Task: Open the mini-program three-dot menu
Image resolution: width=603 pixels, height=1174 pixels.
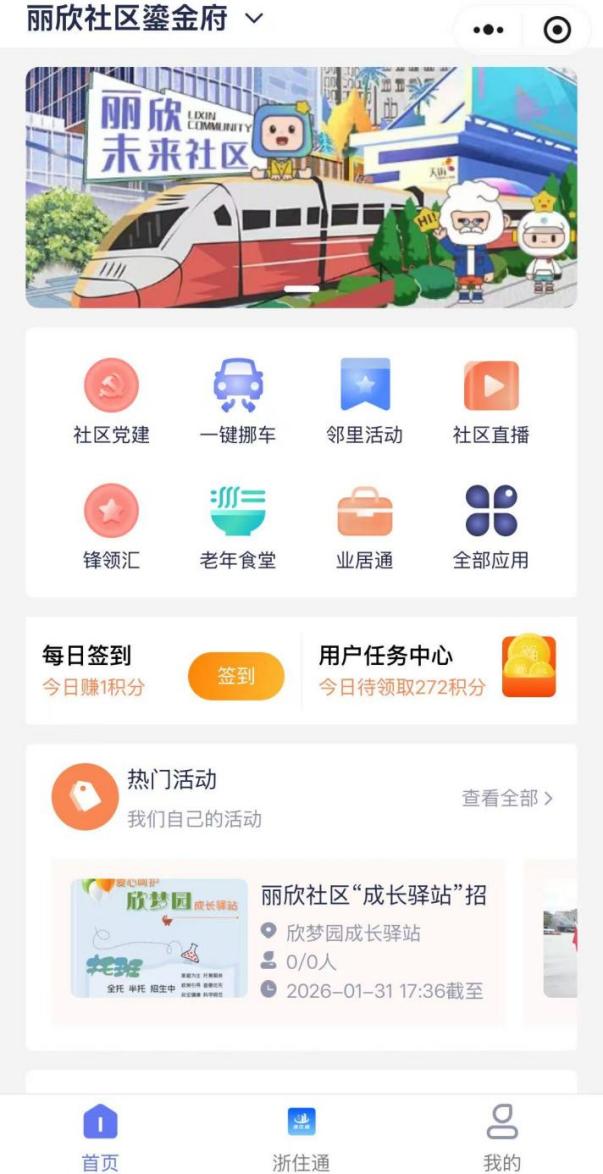Action: 488,30
